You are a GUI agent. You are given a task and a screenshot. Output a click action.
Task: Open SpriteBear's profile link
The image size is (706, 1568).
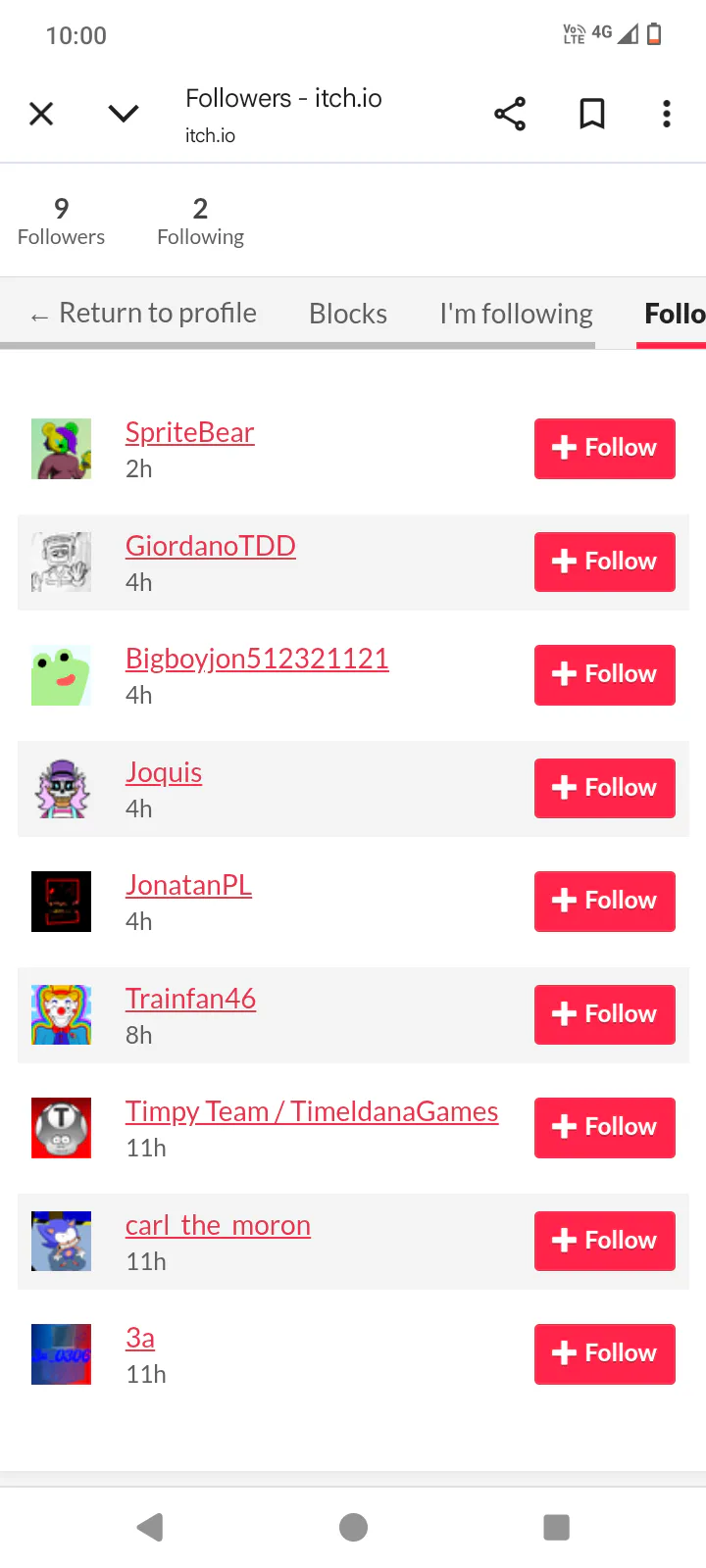coord(189,432)
